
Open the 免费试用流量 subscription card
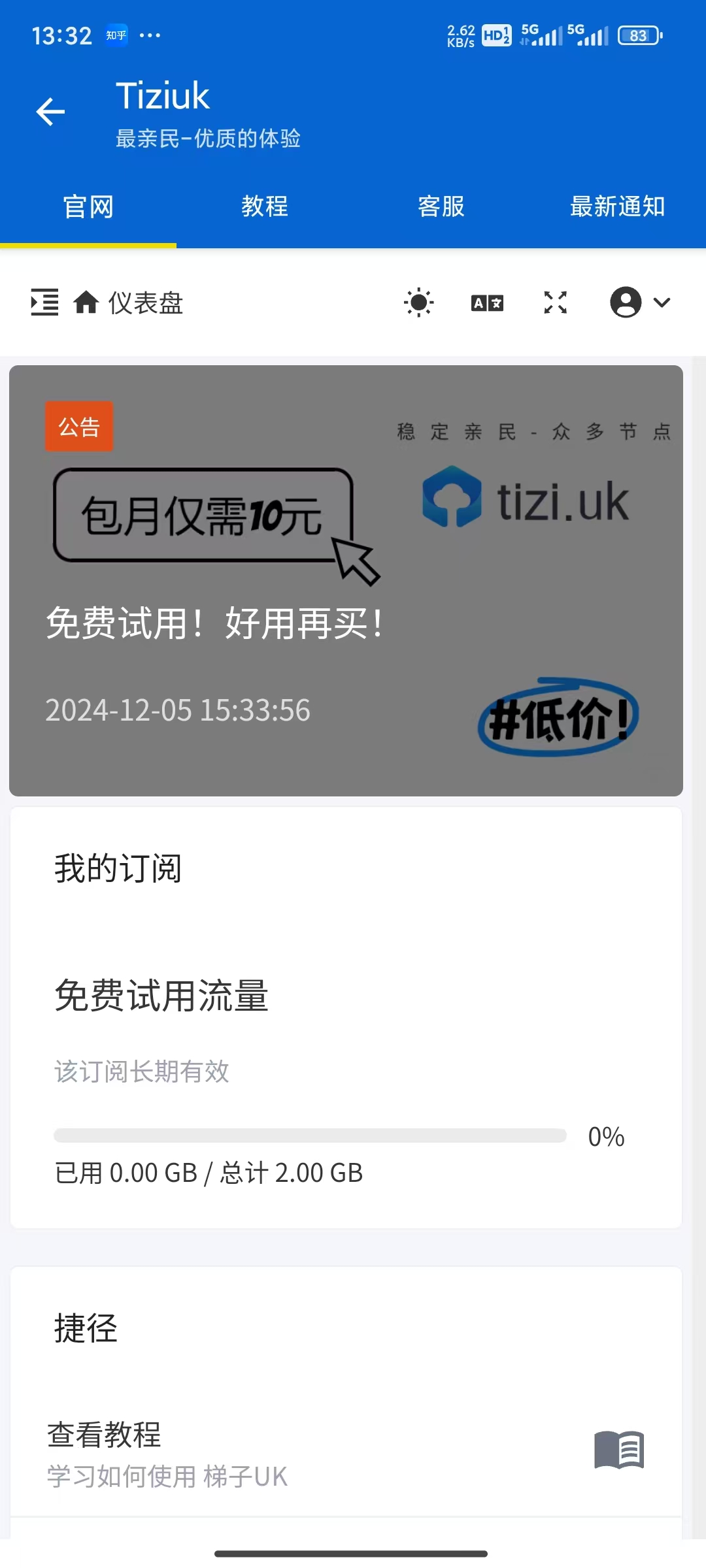click(x=346, y=1071)
